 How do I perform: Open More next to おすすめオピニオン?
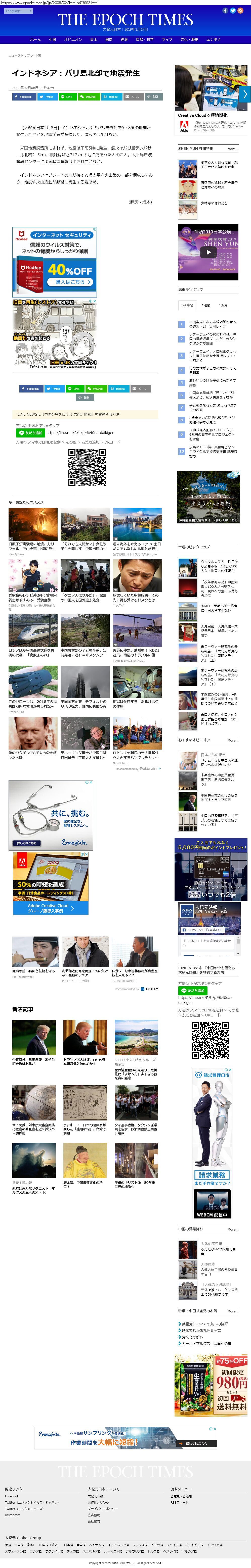click(233, 740)
